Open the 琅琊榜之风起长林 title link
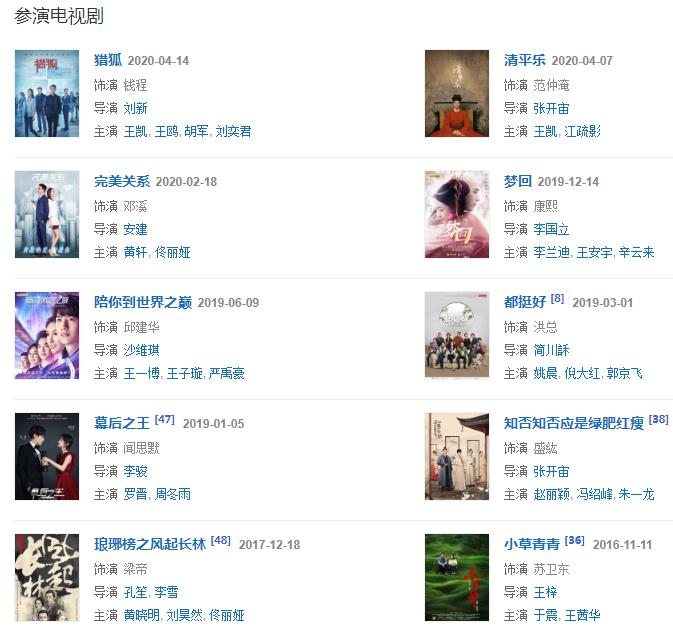 click(149, 544)
